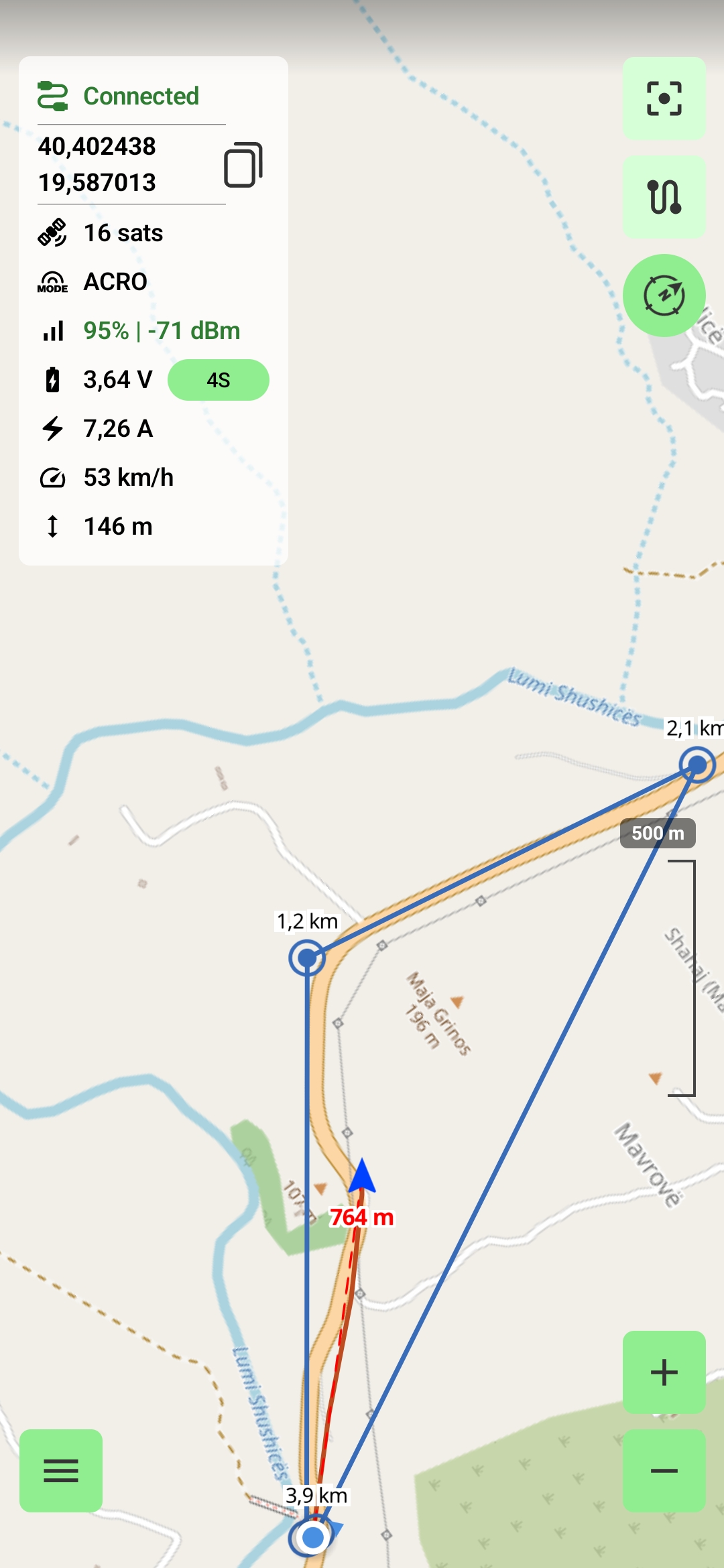Select the 3,9 km waypoint marker
Image resolution: width=724 pixels, height=1568 pixels.
[312, 1537]
